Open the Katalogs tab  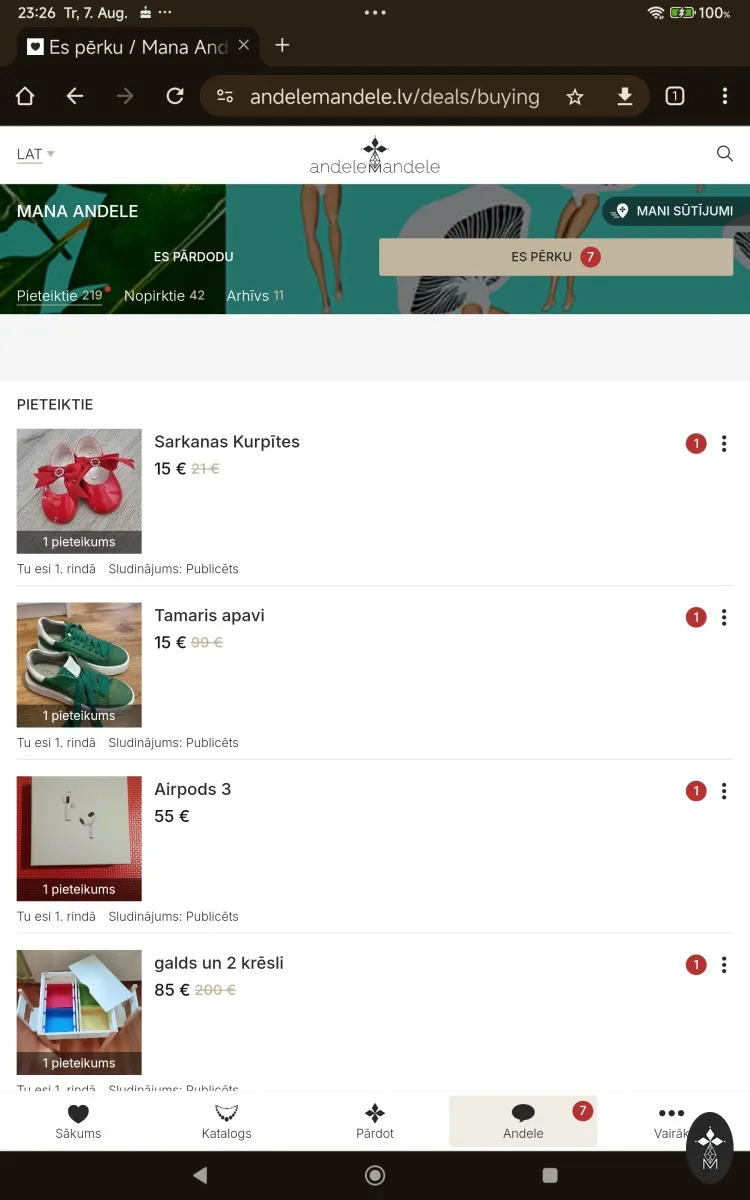pos(226,1122)
